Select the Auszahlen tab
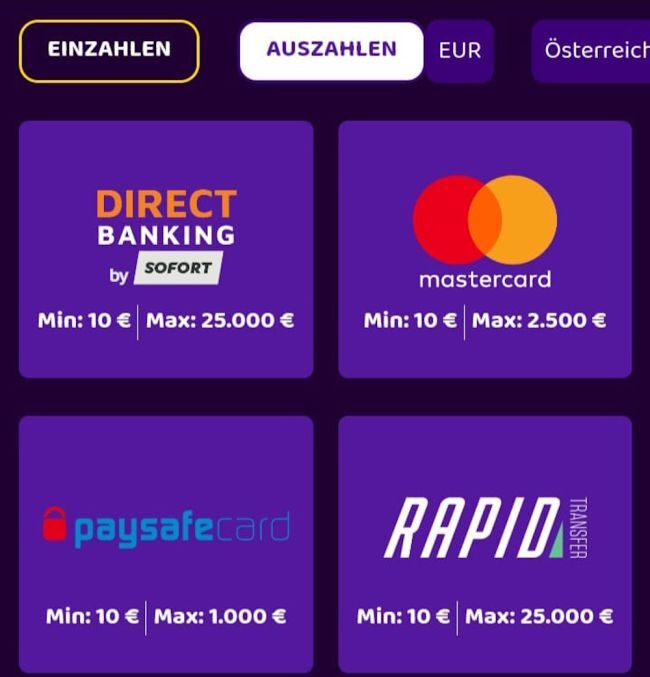 click(331, 50)
